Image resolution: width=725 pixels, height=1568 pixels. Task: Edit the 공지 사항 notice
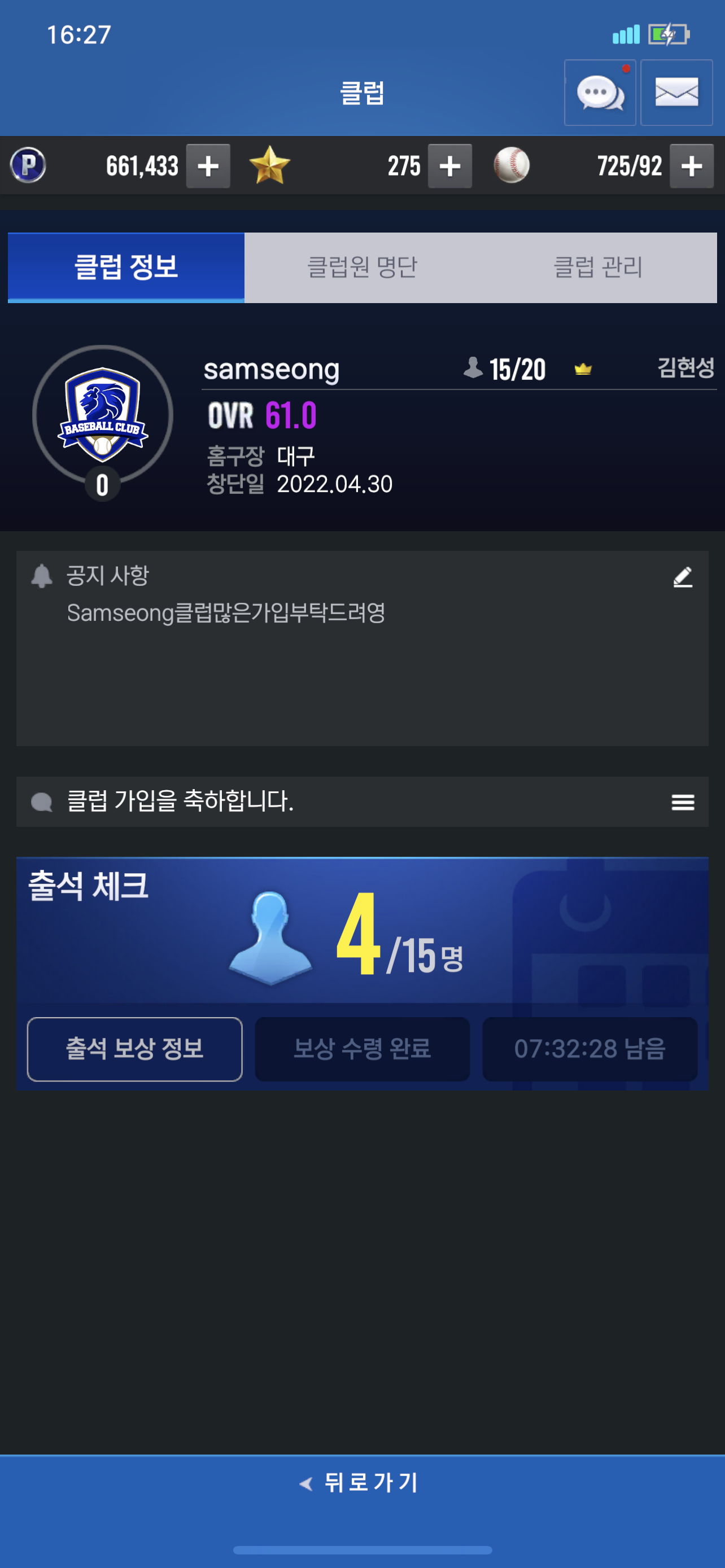point(683,577)
